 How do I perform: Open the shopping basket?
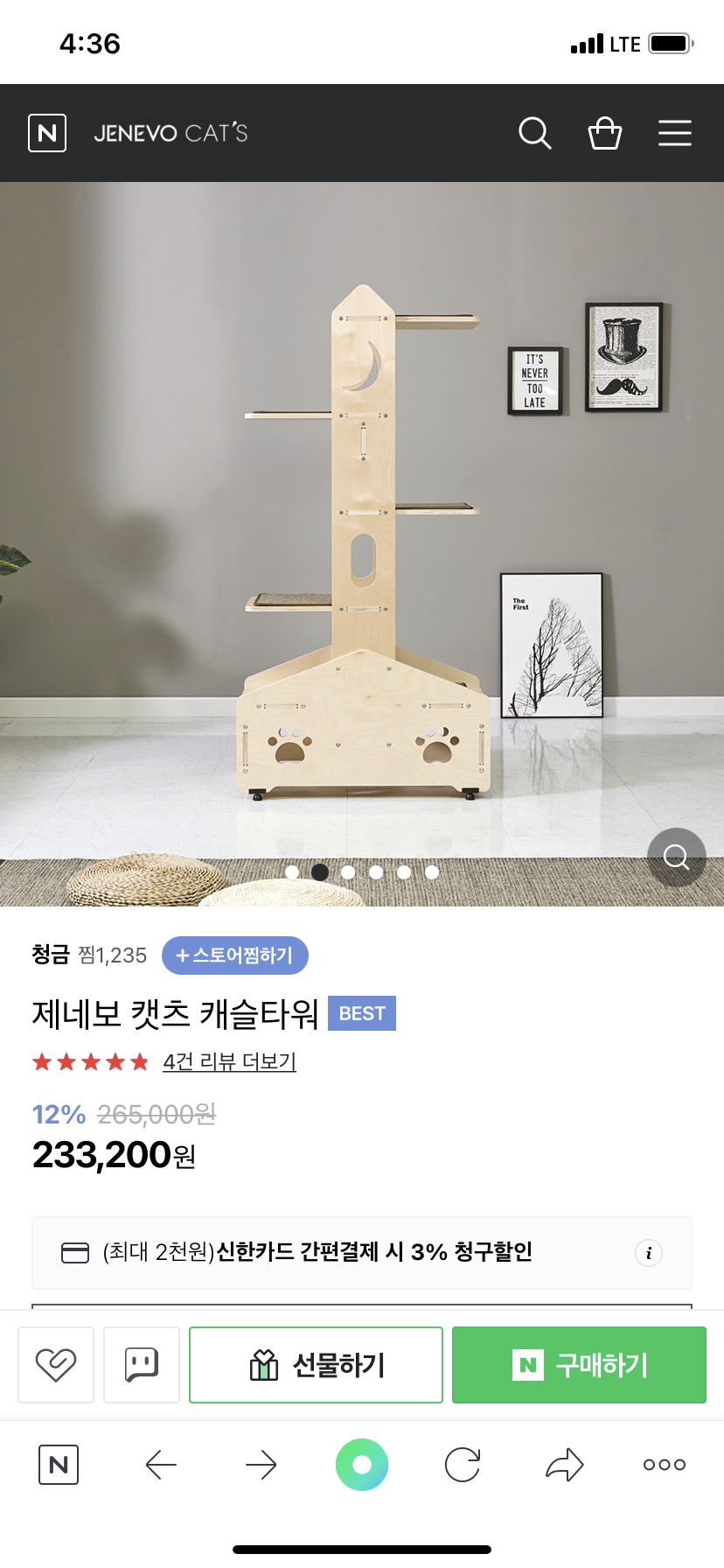point(604,133)
